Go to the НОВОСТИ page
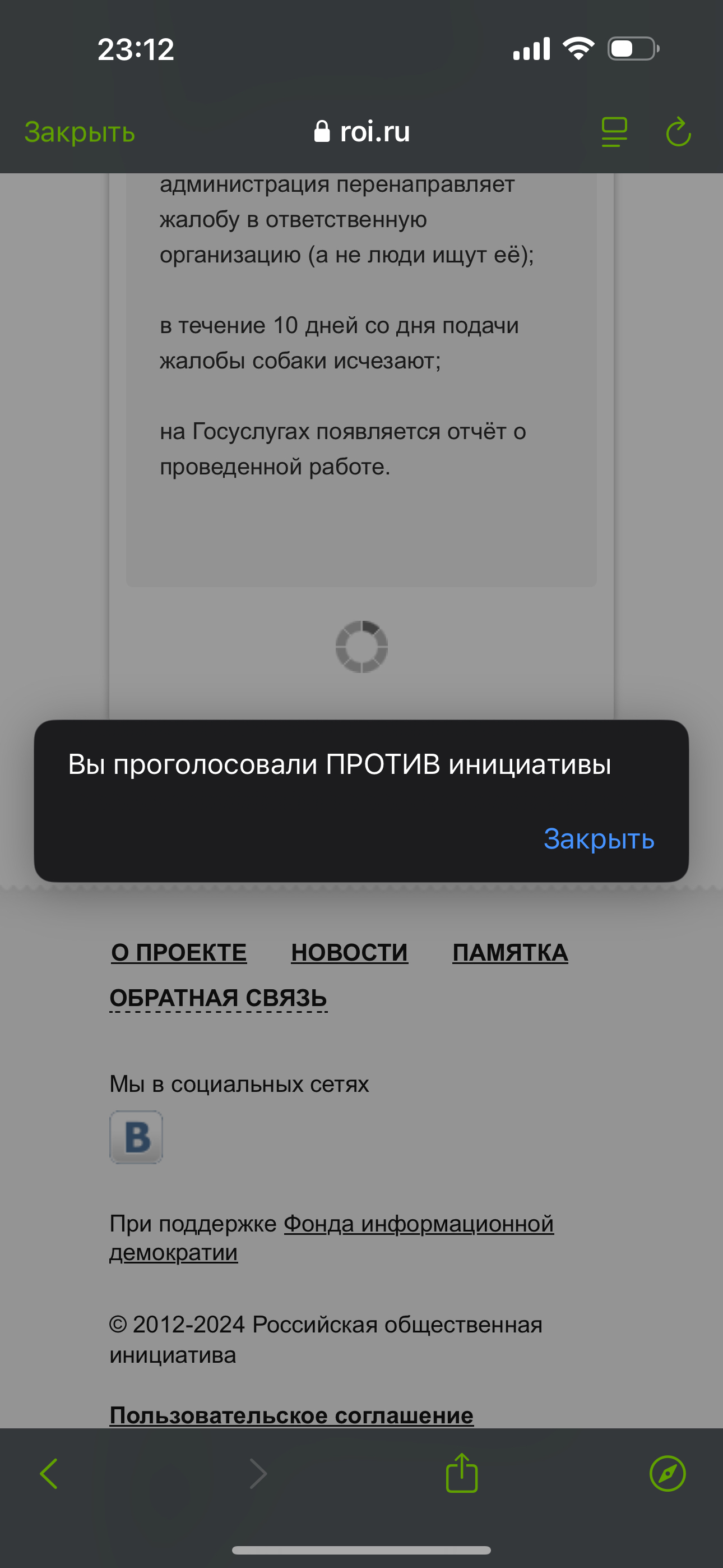The width and height of the screenshot is (723, 1568). (x=349, y=953)
